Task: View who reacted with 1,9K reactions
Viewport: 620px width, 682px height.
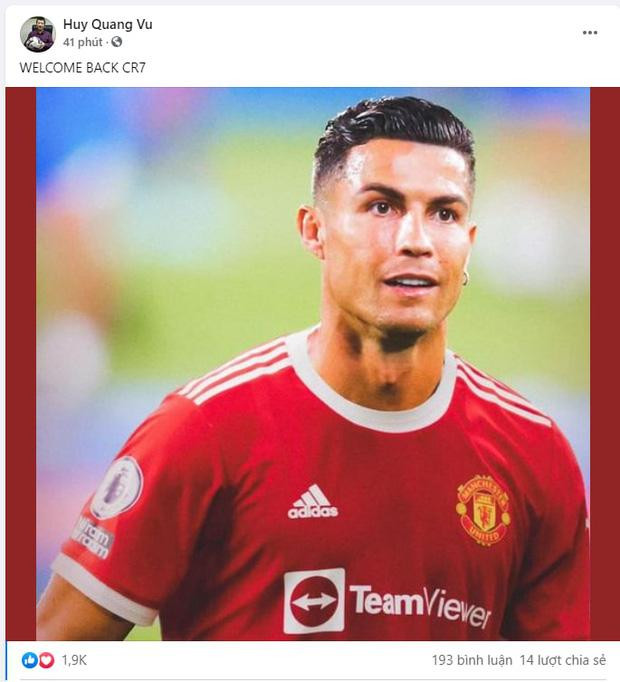Action: [x=74, y=660]
